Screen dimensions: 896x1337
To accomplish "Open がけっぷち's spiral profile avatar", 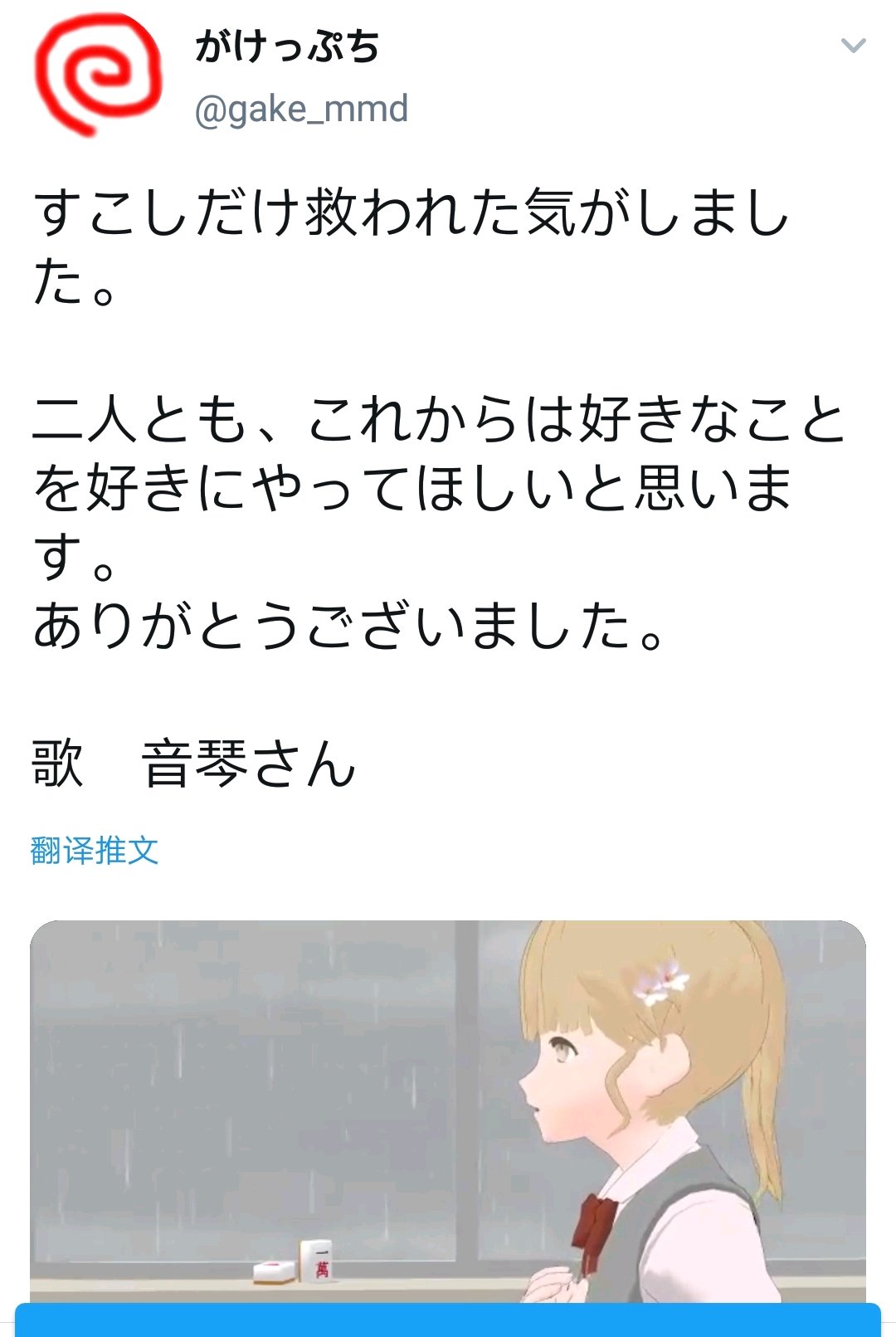I will pos(97,73).
